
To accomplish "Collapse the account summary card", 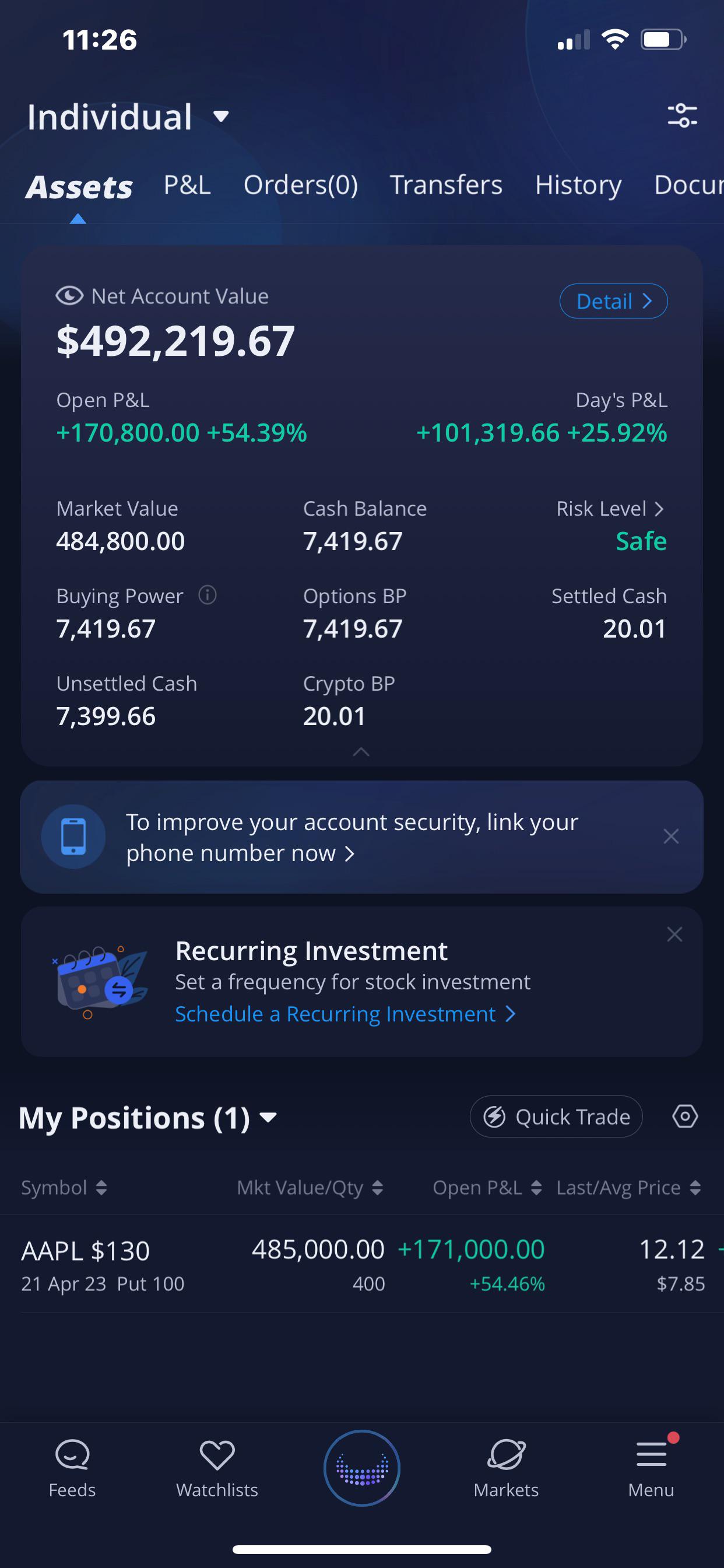I will [x=361, y=752].
